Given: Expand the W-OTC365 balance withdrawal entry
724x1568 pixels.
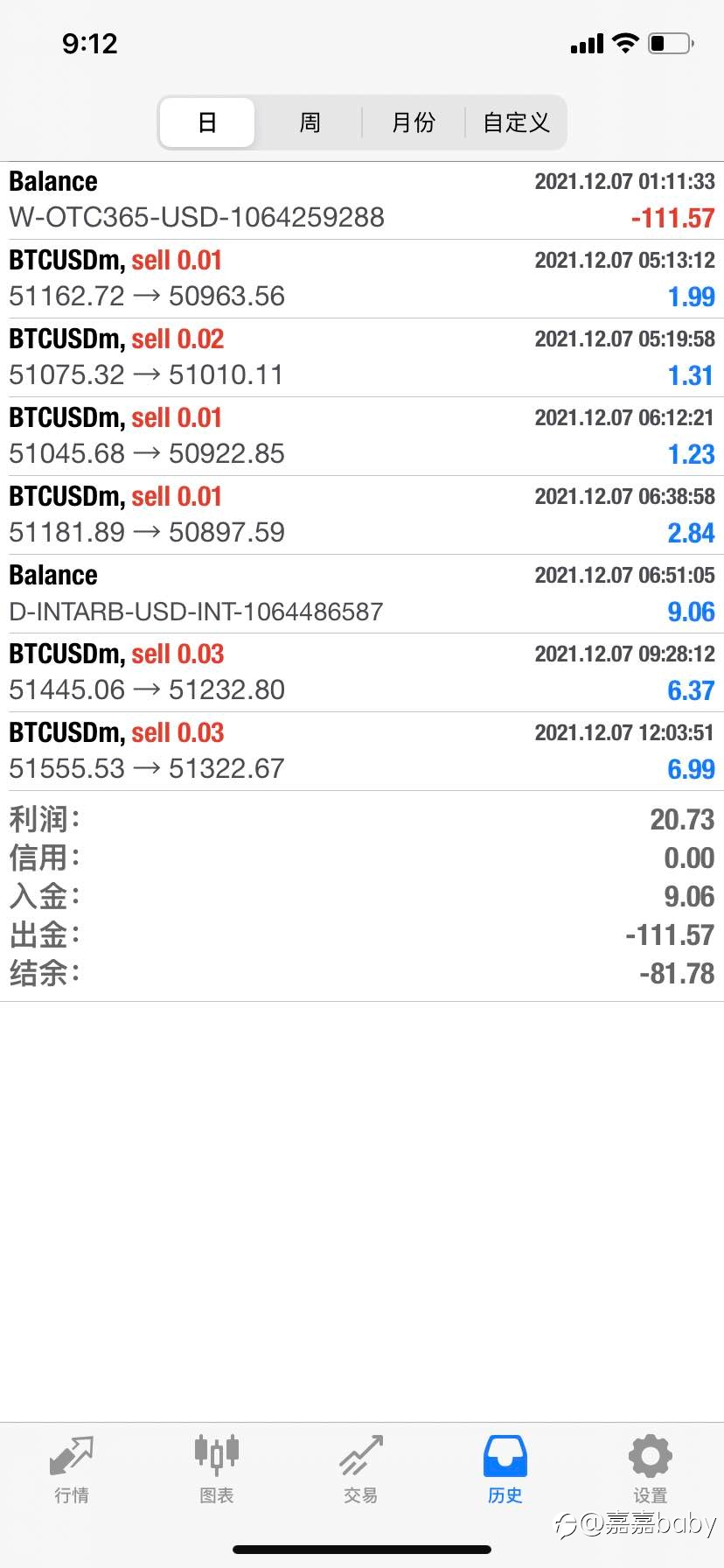Looking at the screenshot, I should click(x=362, y=200).
